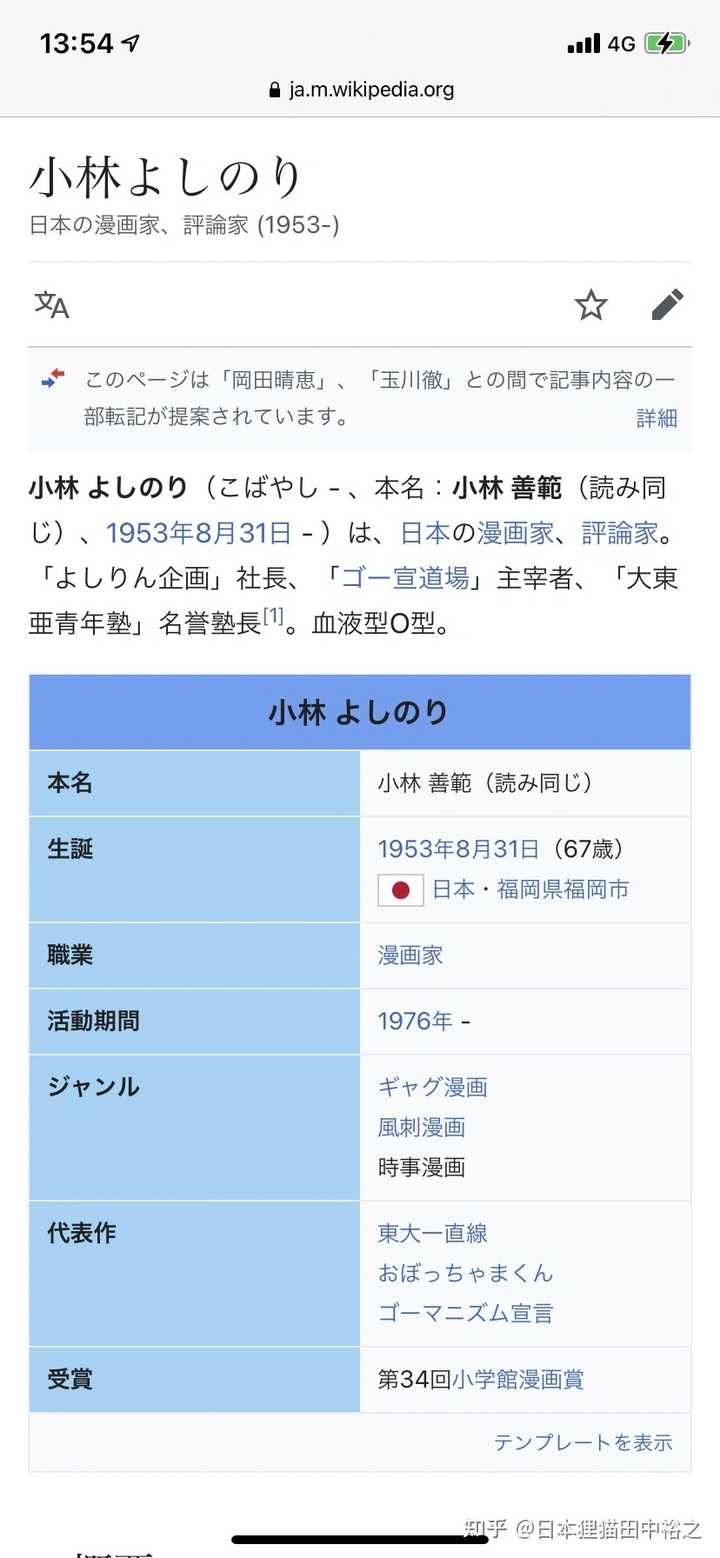
Task: Tap the location arrow next to the clock
Action: pyautogui.click(x=132, y=41)
